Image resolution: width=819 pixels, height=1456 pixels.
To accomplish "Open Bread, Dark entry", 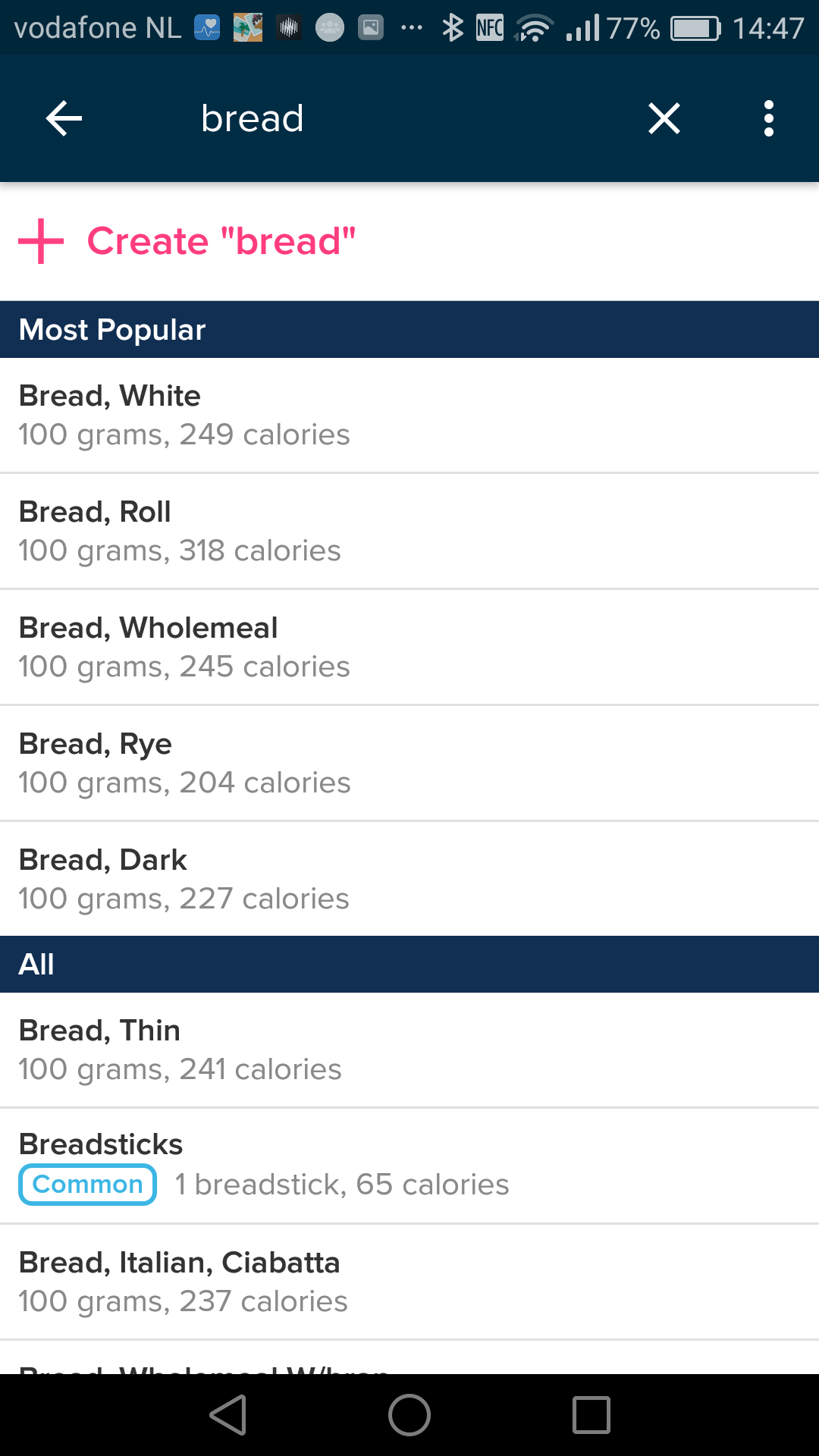I will [409, 879].
